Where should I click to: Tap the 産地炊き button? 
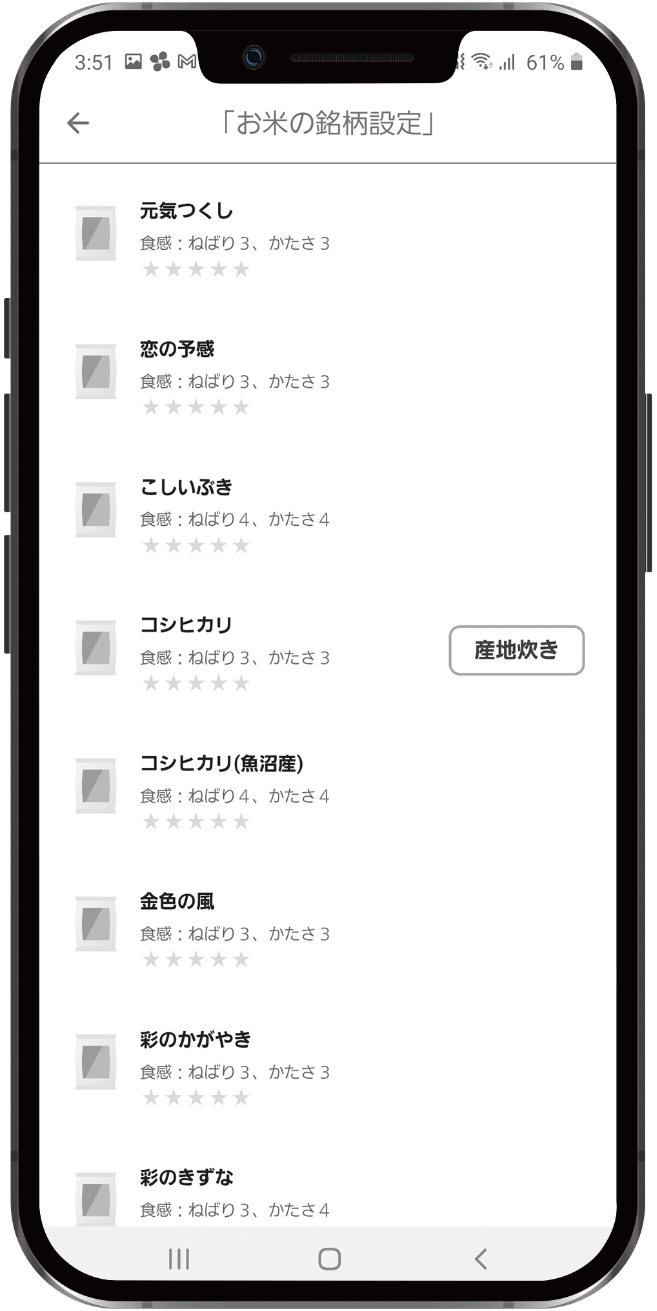tap(516, 651)
